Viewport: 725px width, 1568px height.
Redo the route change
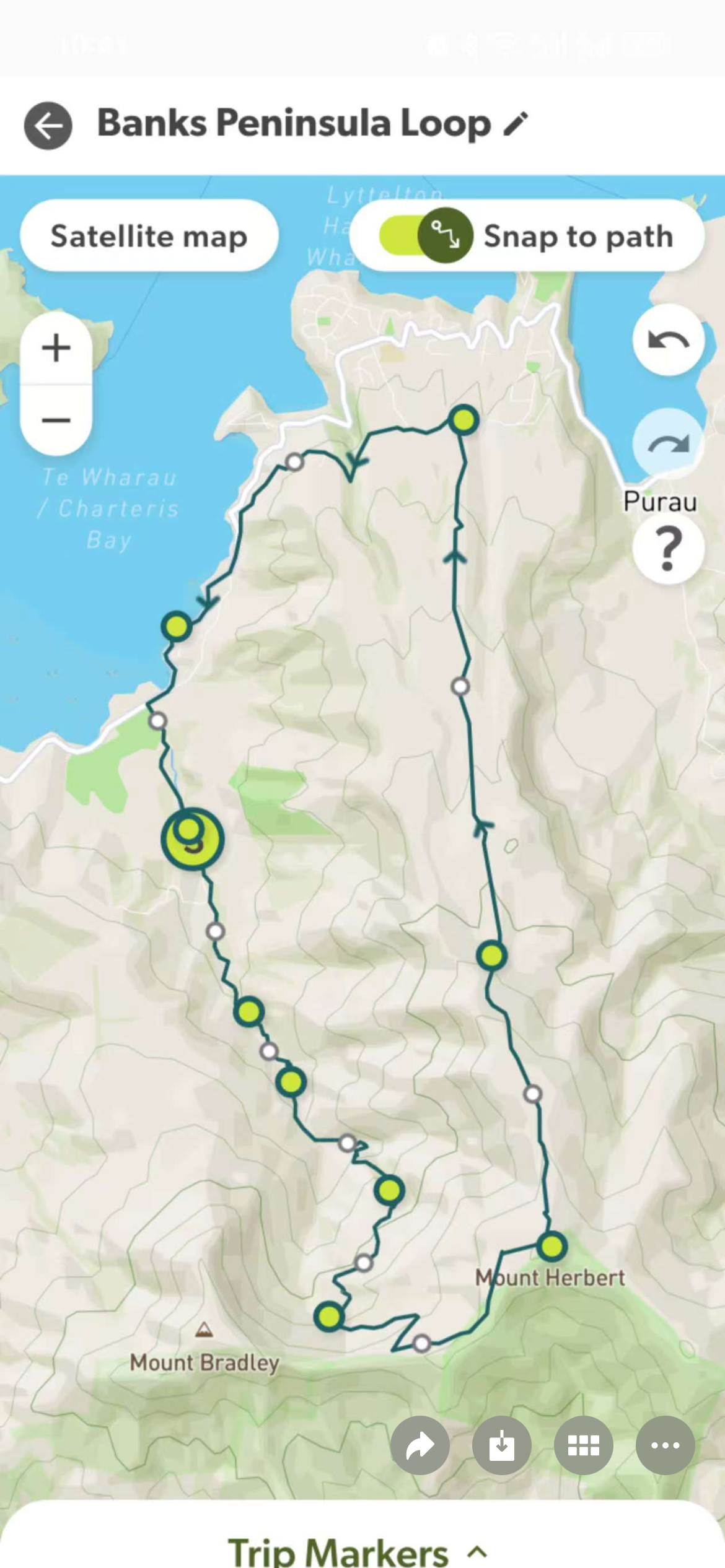[x=668, y=443]
